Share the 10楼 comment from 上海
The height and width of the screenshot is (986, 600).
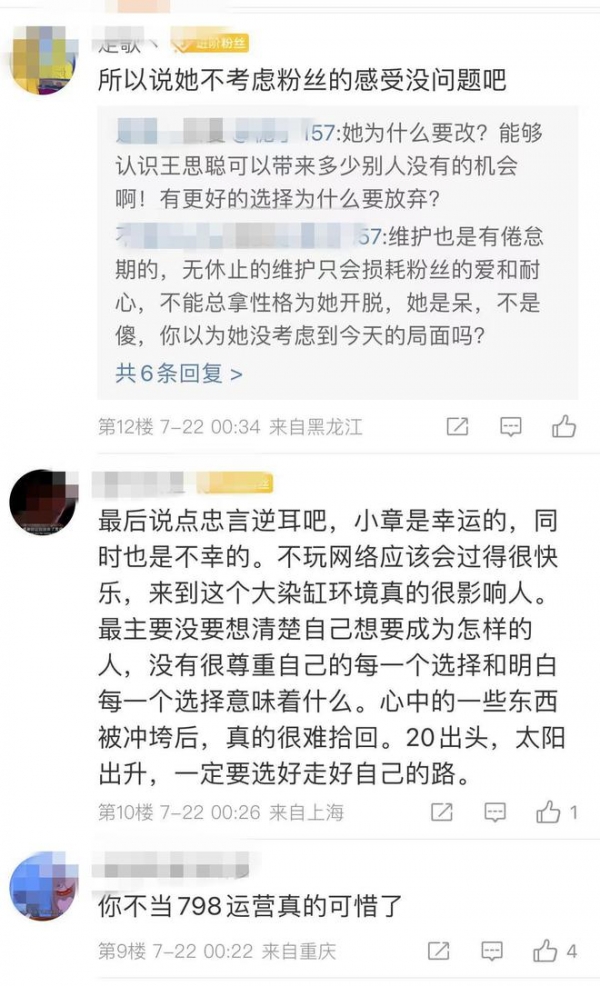tap(438, 812)
